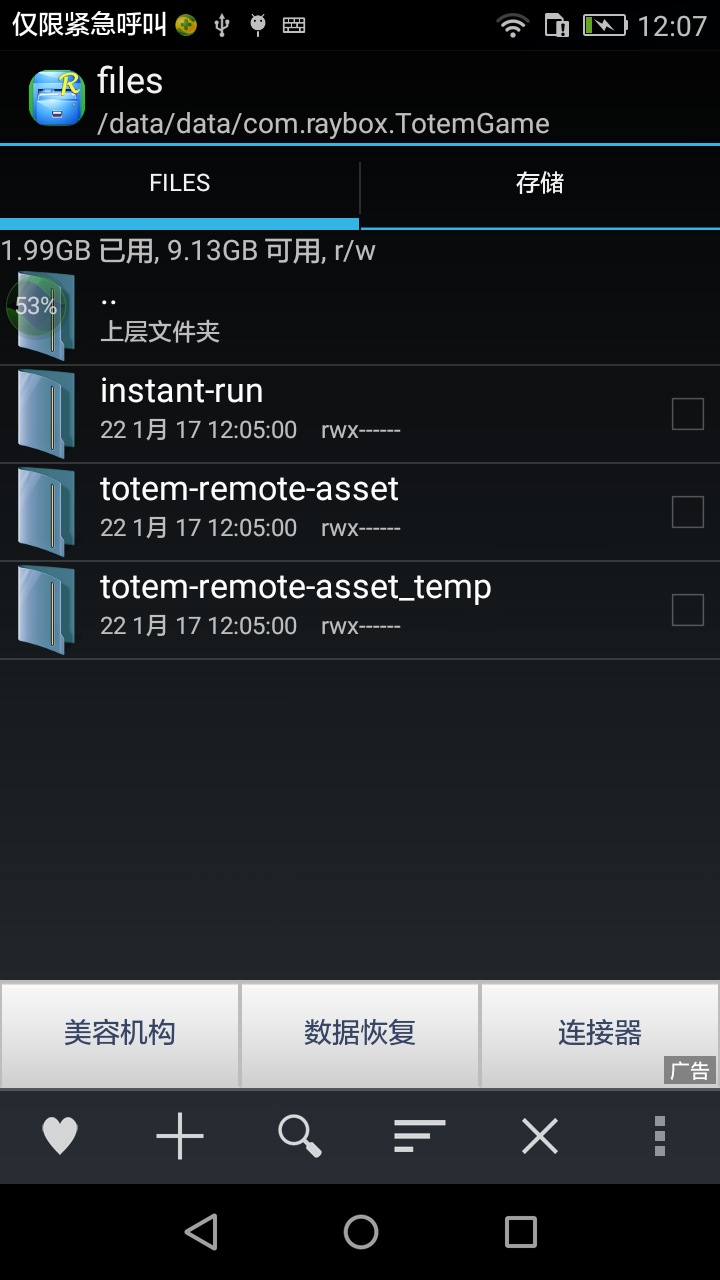Open the sort options icon
The height and width of the screenshot is (1280, 720).
(419, 1136)
